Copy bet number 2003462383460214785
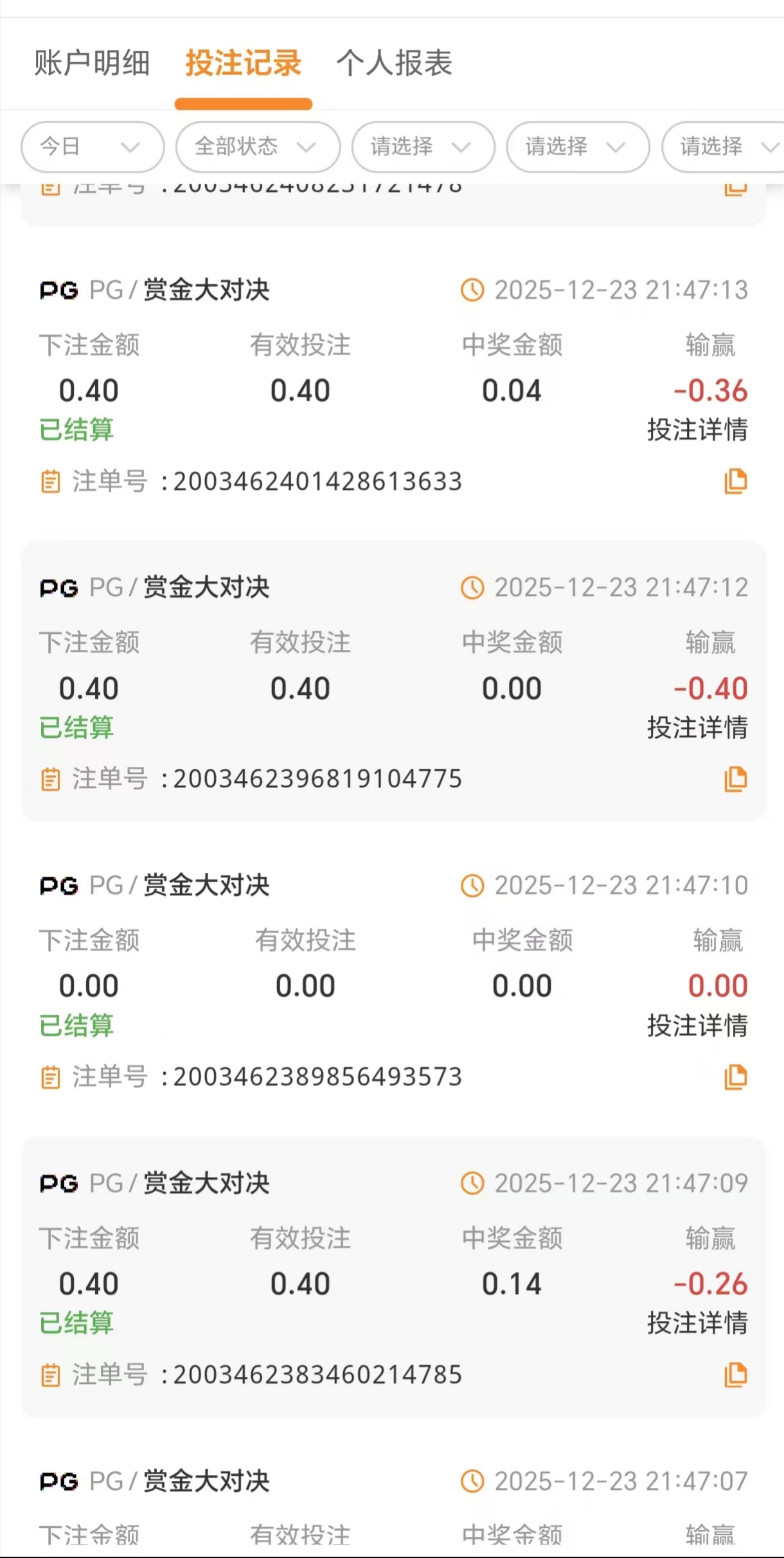 (736, 1375)
